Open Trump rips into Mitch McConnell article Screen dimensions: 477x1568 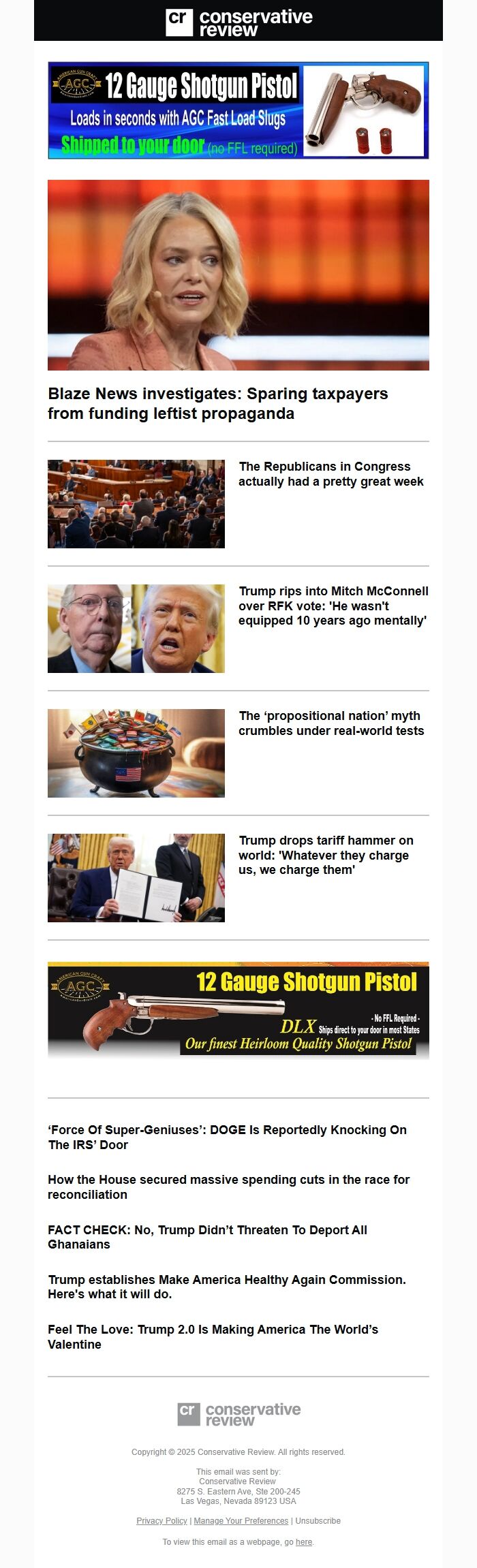(x=333, y=606)
